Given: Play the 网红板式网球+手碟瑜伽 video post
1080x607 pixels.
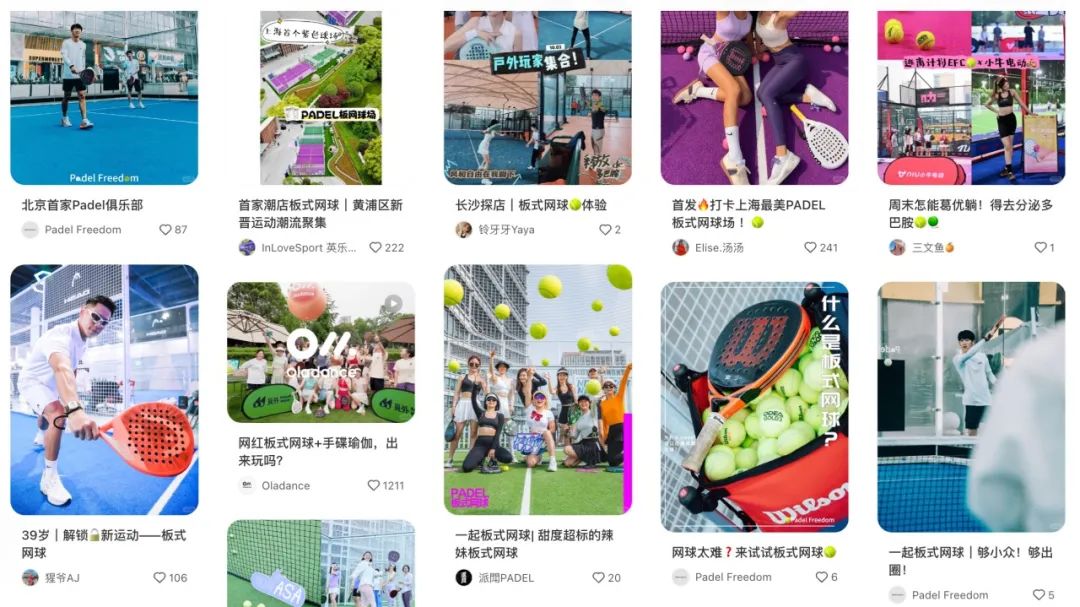Looking at the screenshot, I should click(321, 352).
